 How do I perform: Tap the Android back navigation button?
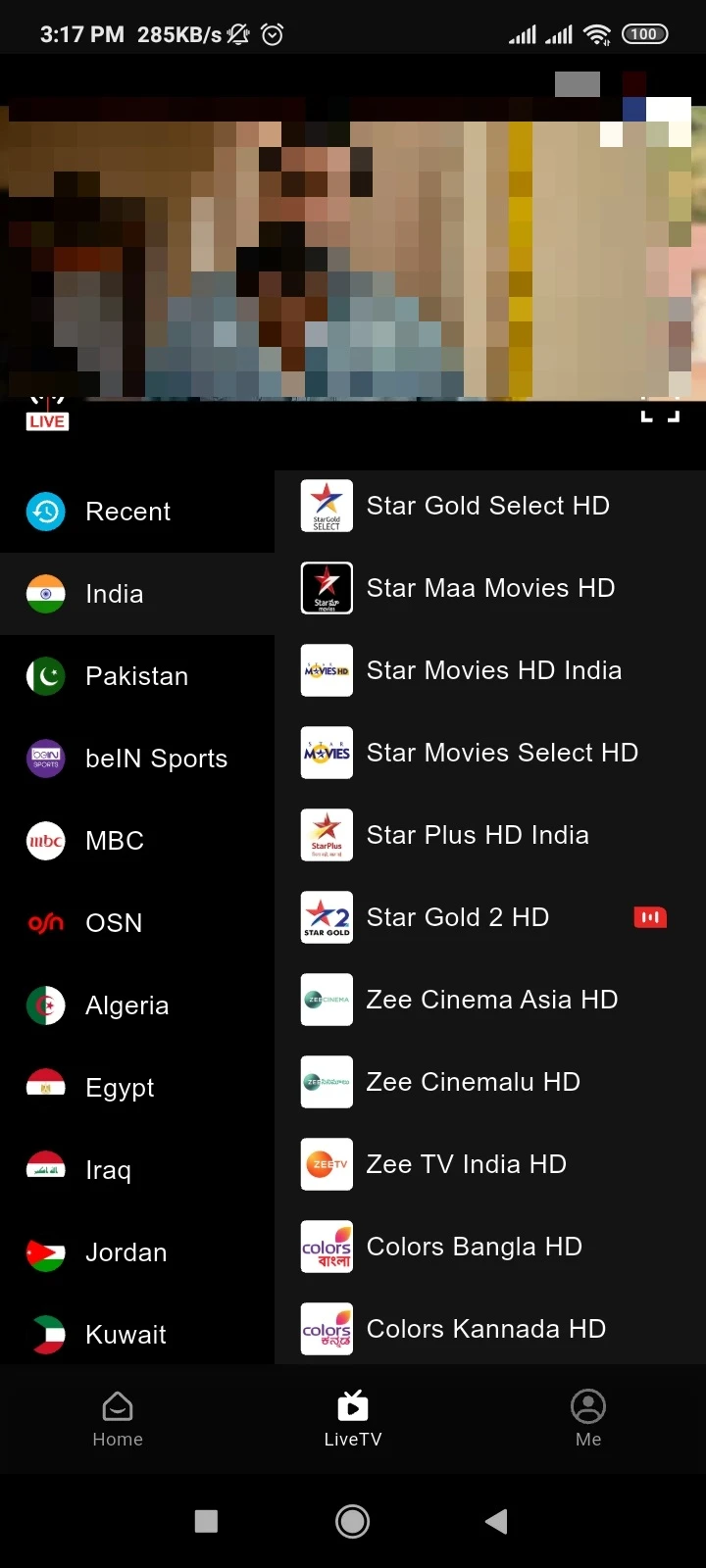496,1521
